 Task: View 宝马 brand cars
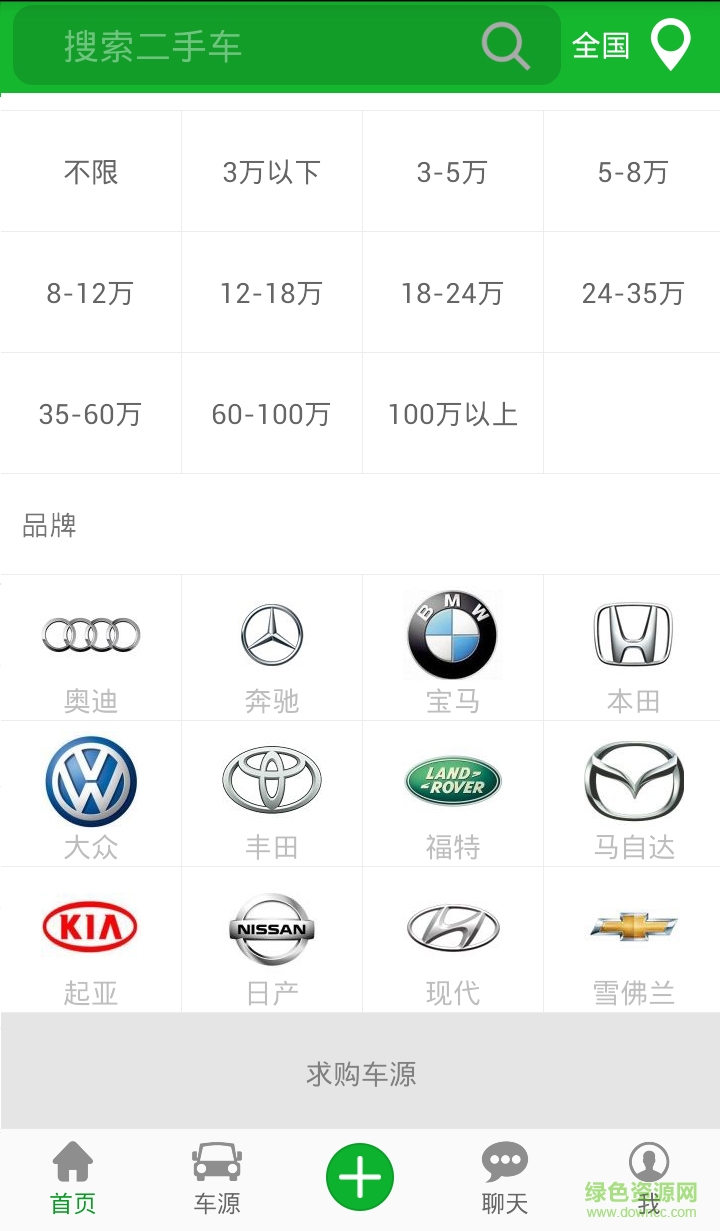click(452, 648)
